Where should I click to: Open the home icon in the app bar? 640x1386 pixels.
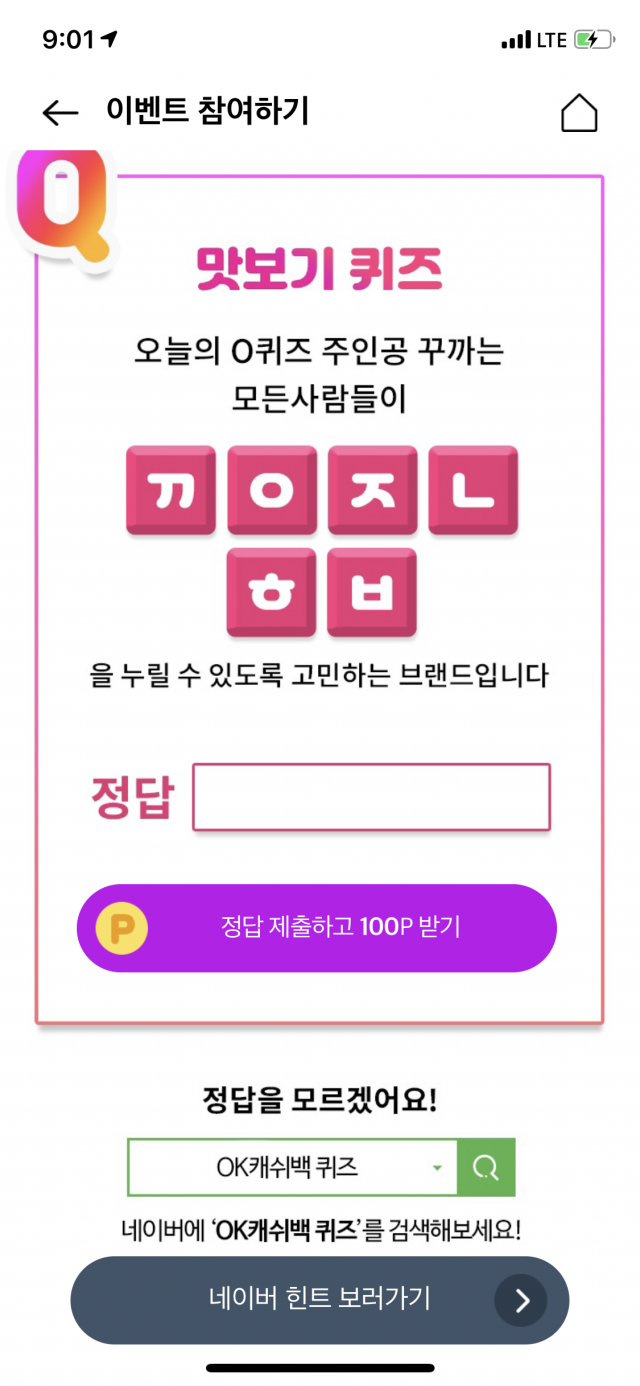[578, 113]
